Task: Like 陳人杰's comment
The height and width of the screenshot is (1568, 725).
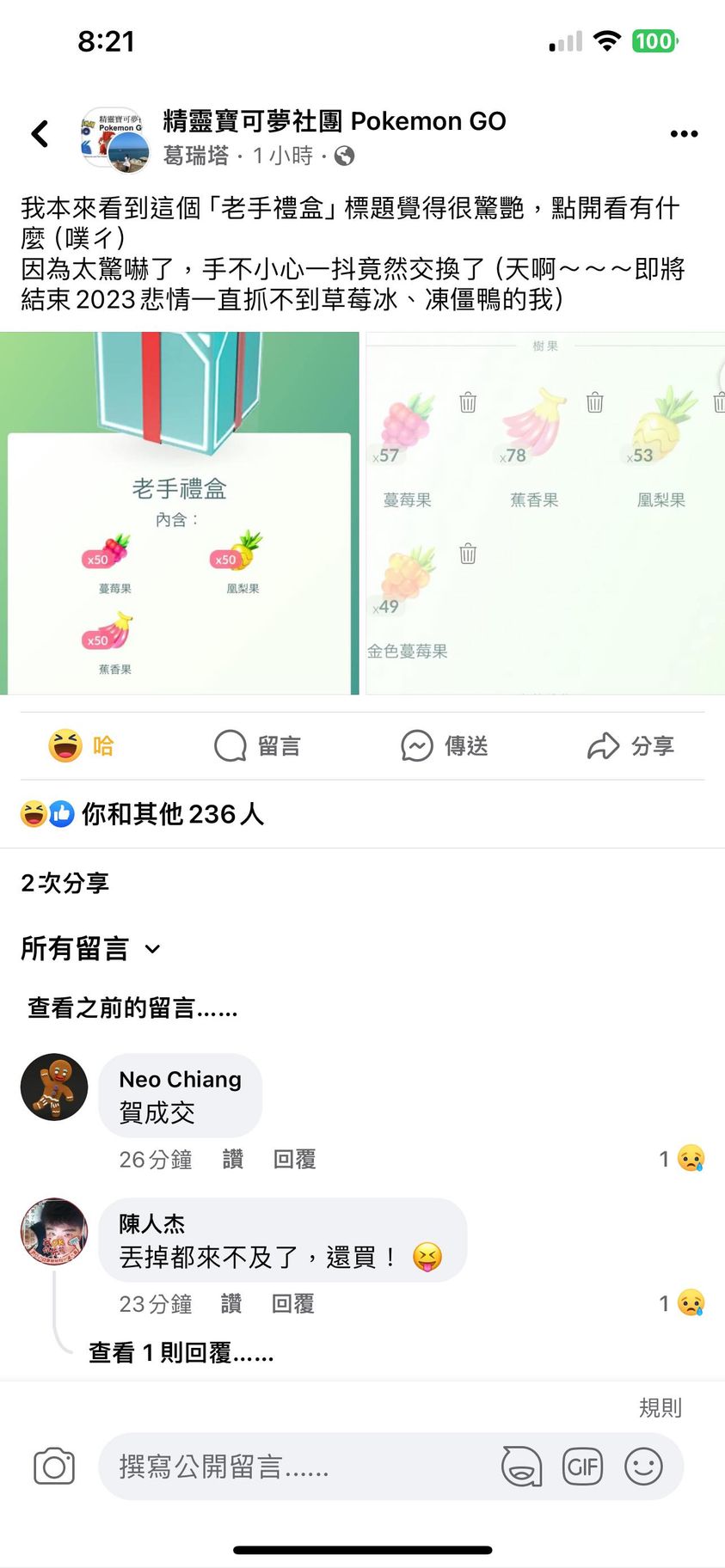Action: (231, 1304)
